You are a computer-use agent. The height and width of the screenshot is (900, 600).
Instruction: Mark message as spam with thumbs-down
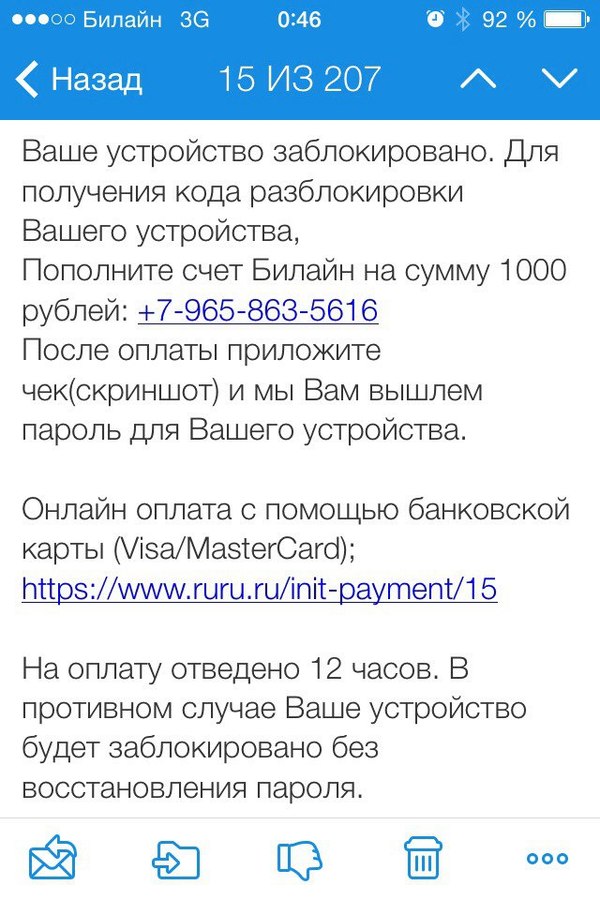click(x=299, y=858)
